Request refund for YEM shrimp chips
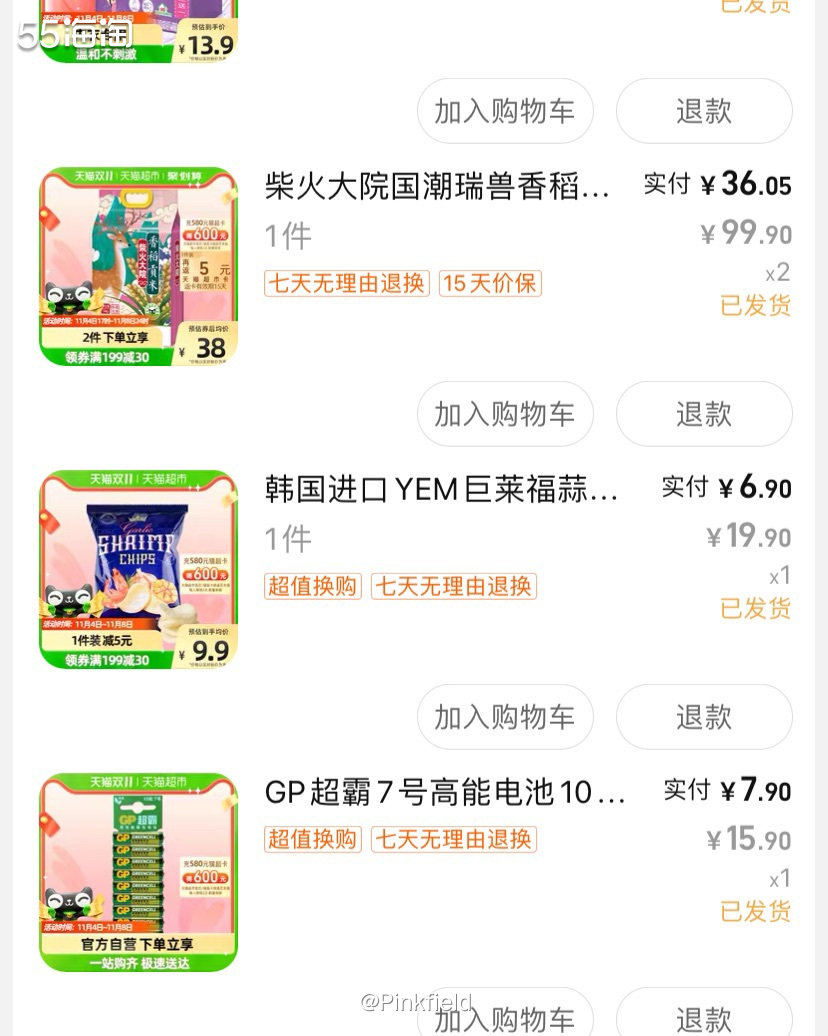The width and height of the screenshot is (828, 1036). tap(704, 717)
